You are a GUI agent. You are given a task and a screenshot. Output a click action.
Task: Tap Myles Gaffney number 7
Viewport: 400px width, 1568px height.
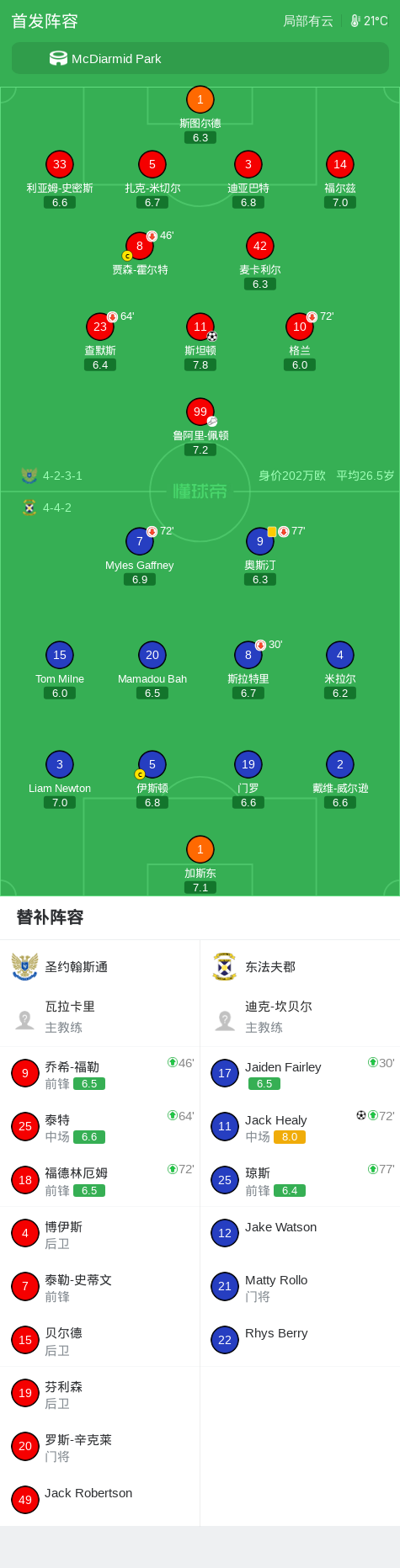(x=140, y=556)
